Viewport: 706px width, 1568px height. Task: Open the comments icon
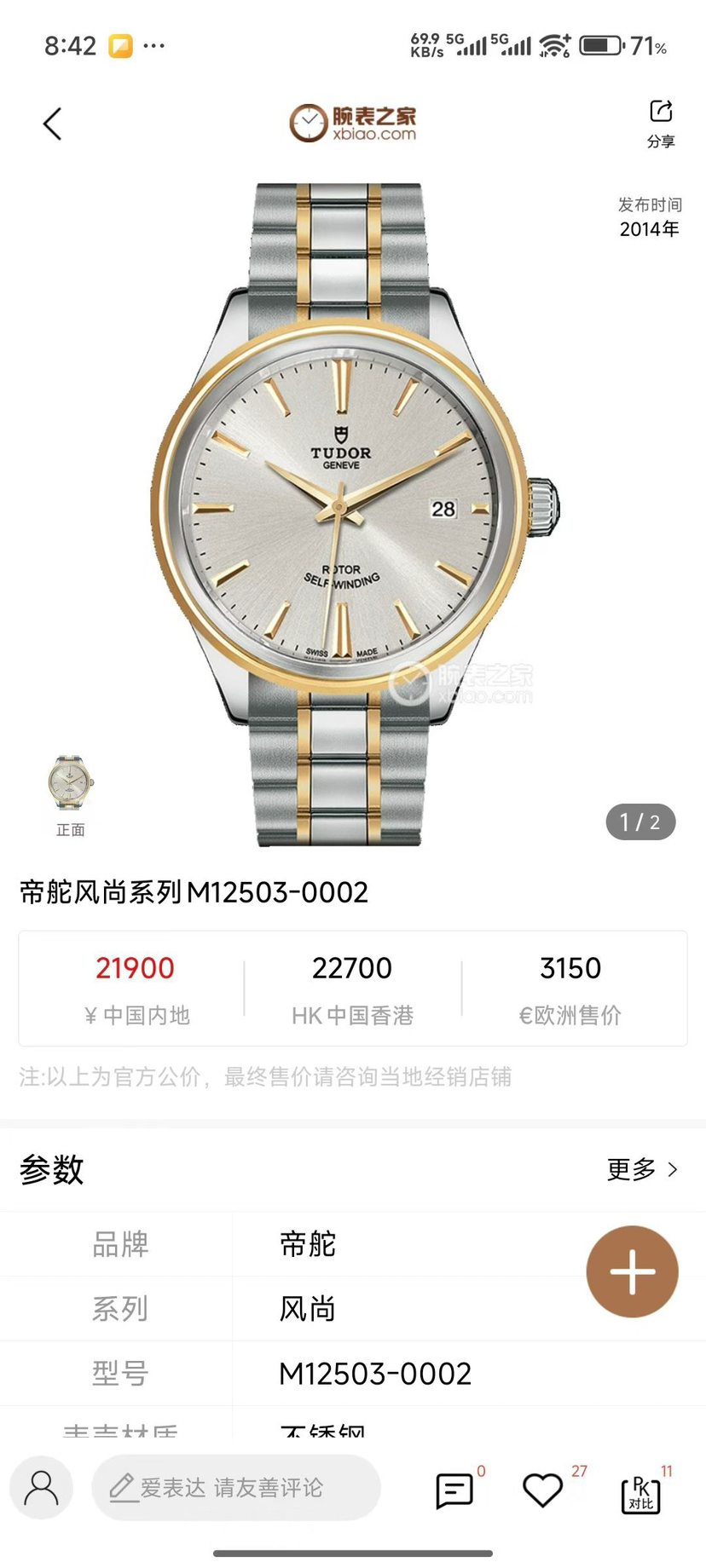tap(454, 1490)
